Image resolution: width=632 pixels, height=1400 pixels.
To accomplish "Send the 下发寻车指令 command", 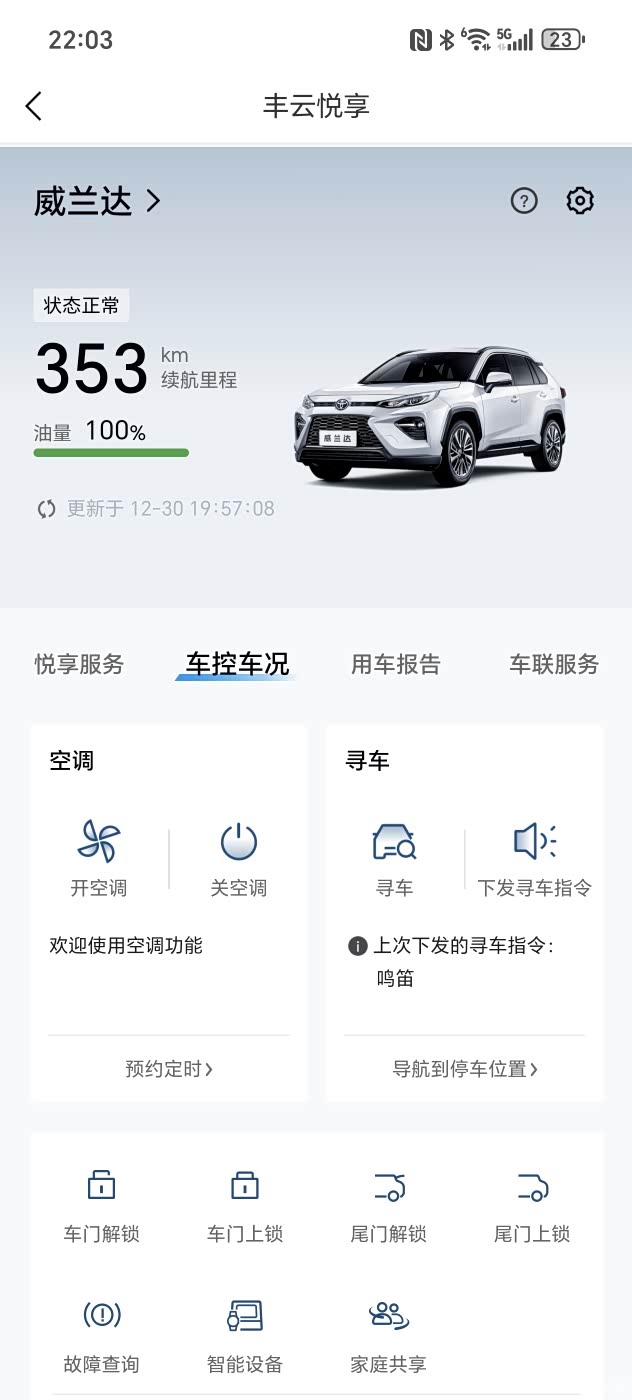I will [x=535, y=858].
